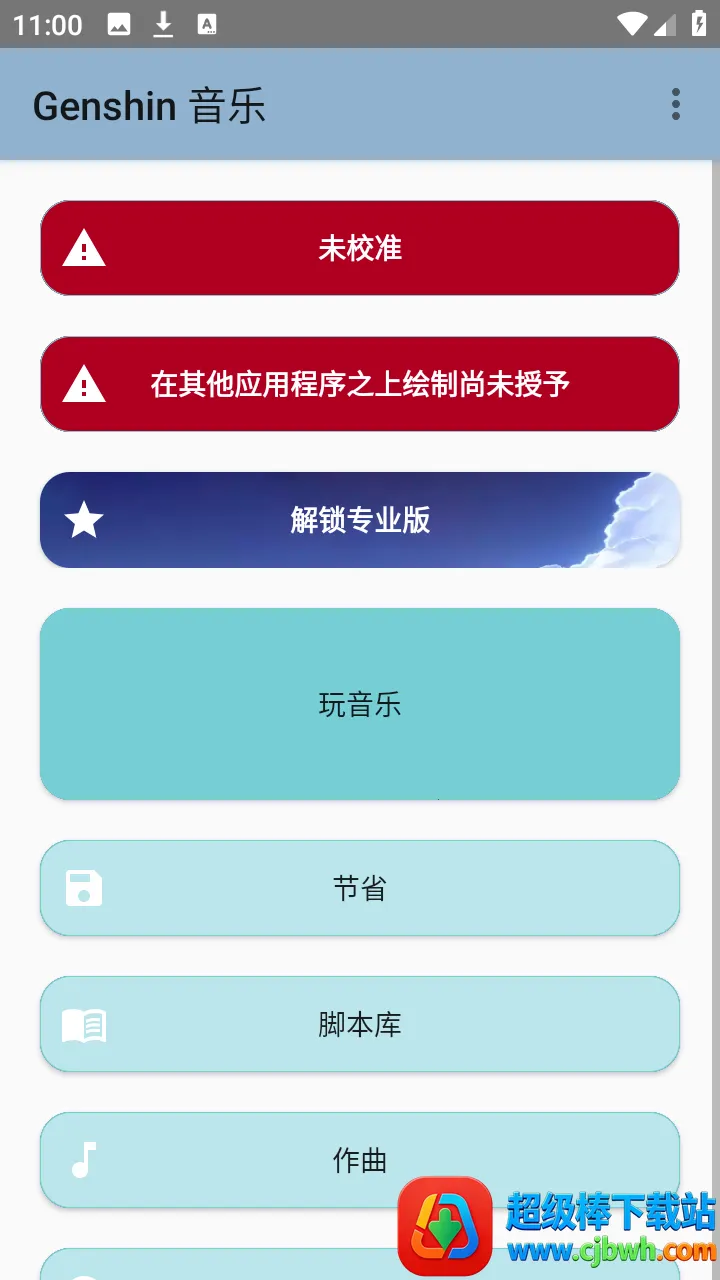Screen dimensions: 720x1280
Task: Grant overlay permission via the red warning button
Action: [360, 384]
